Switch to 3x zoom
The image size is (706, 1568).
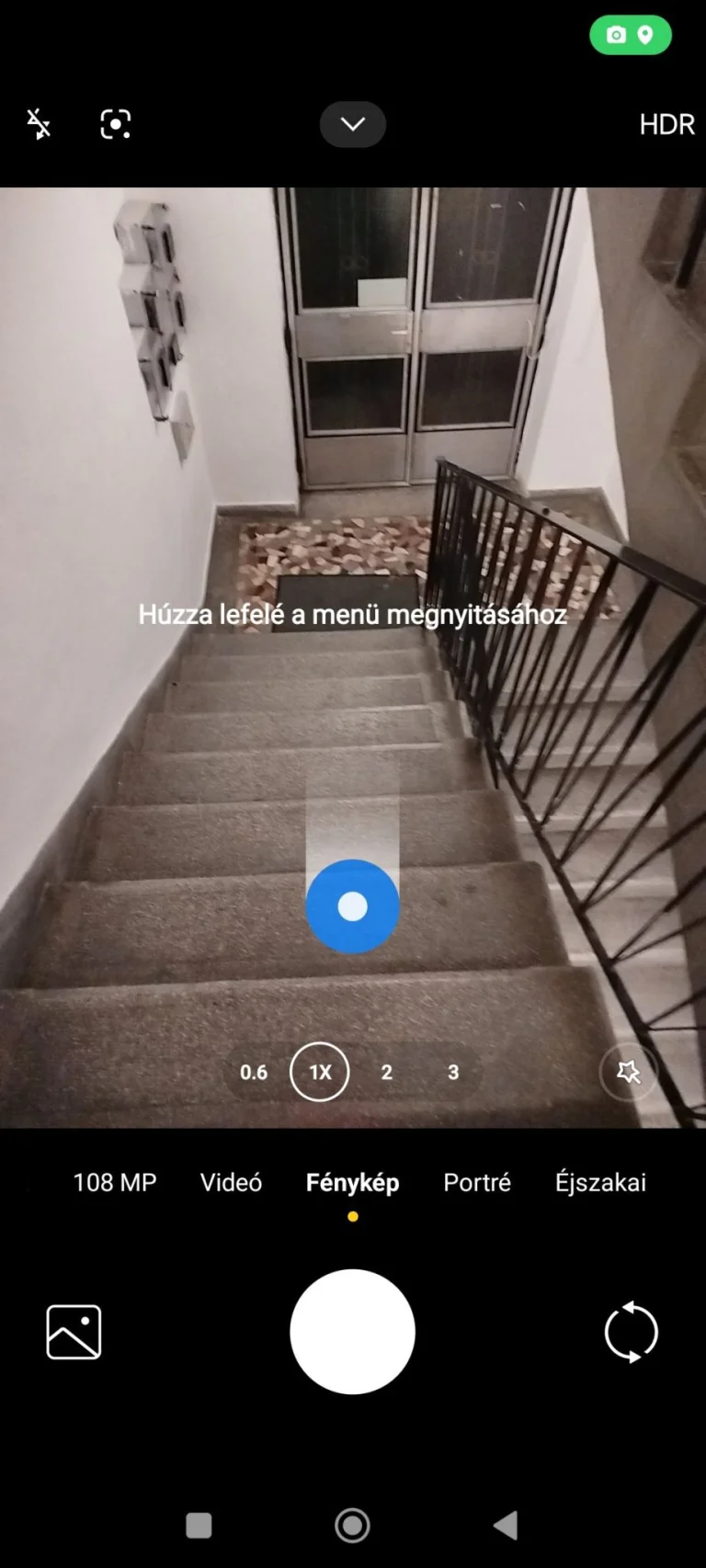[453, 1072]
